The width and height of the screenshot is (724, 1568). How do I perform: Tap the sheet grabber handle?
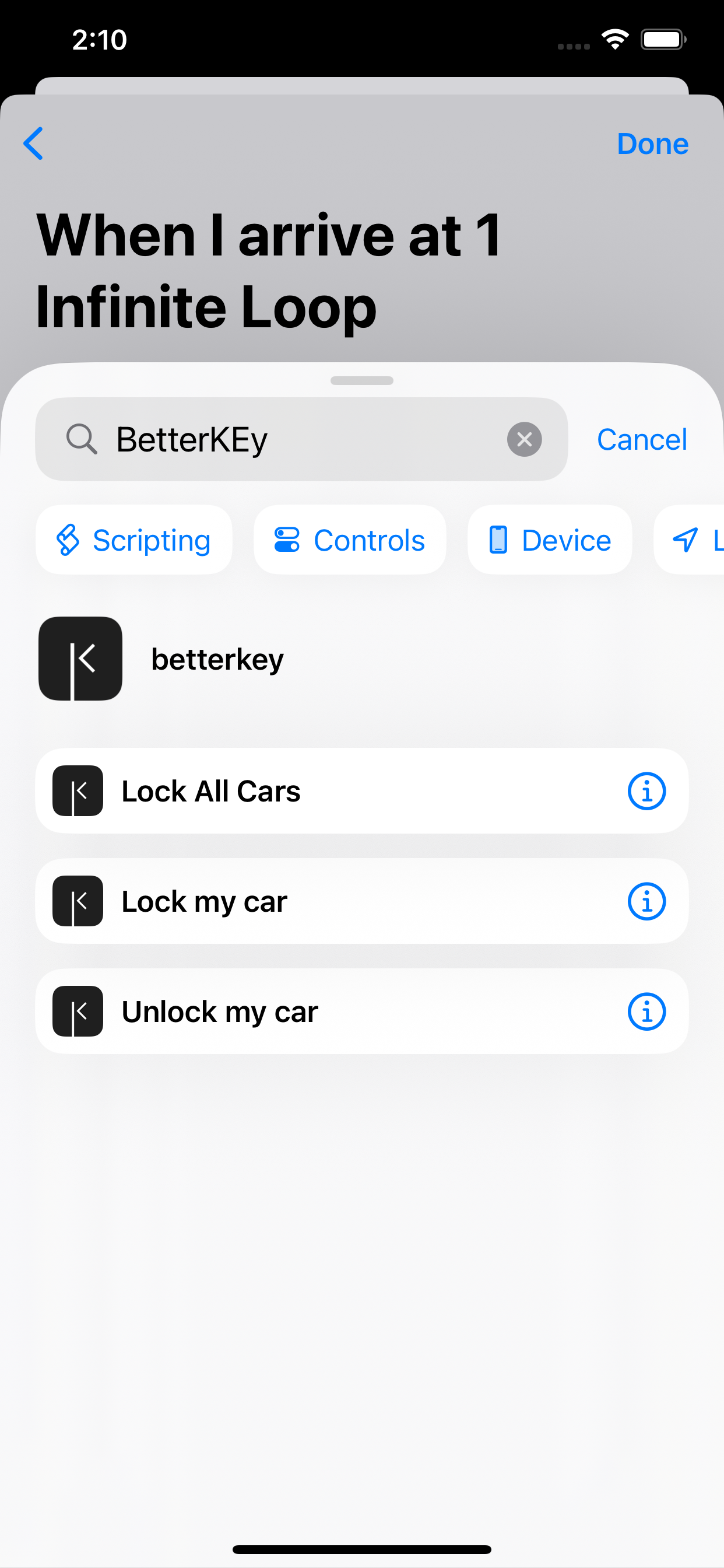pyautogui.click(x=362, y=380)
